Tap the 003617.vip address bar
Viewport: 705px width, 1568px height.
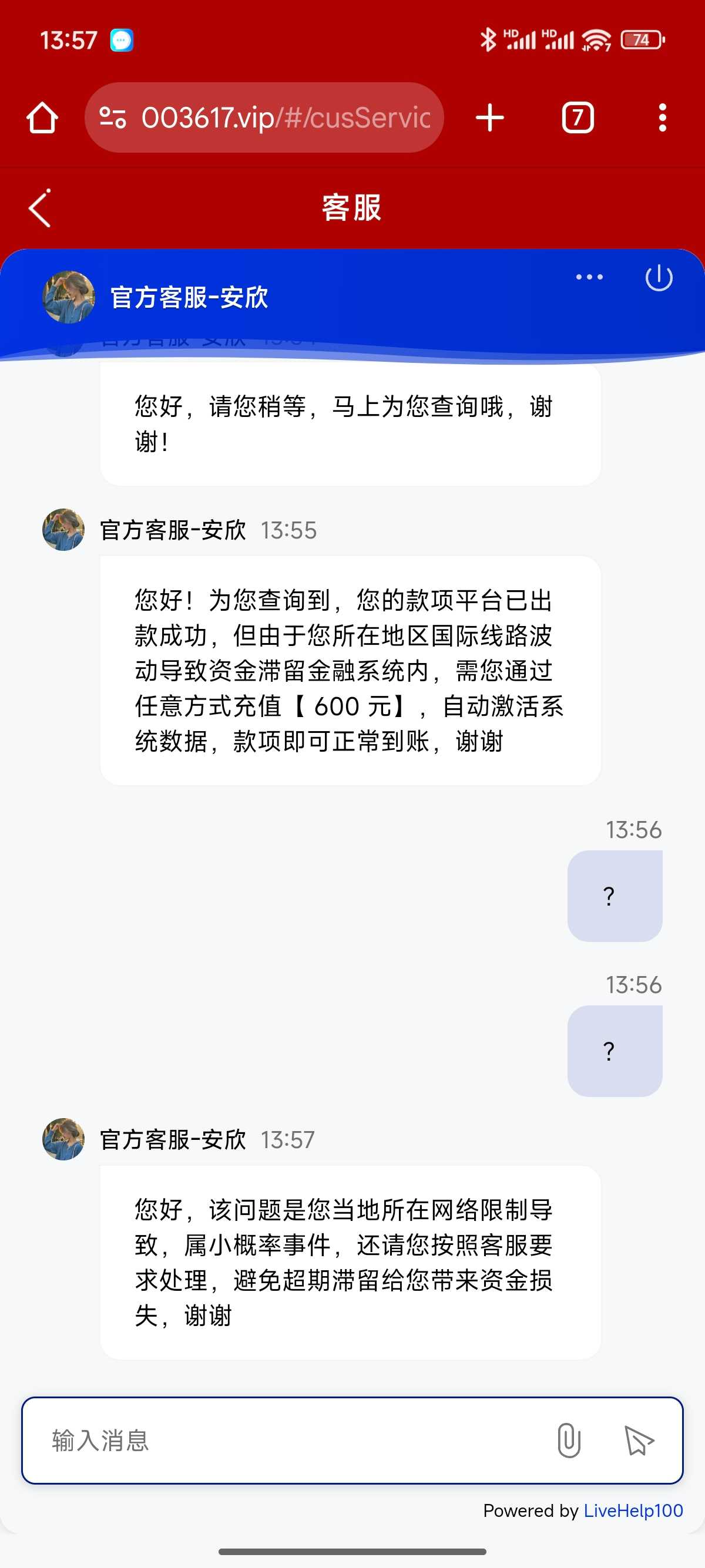285,117
